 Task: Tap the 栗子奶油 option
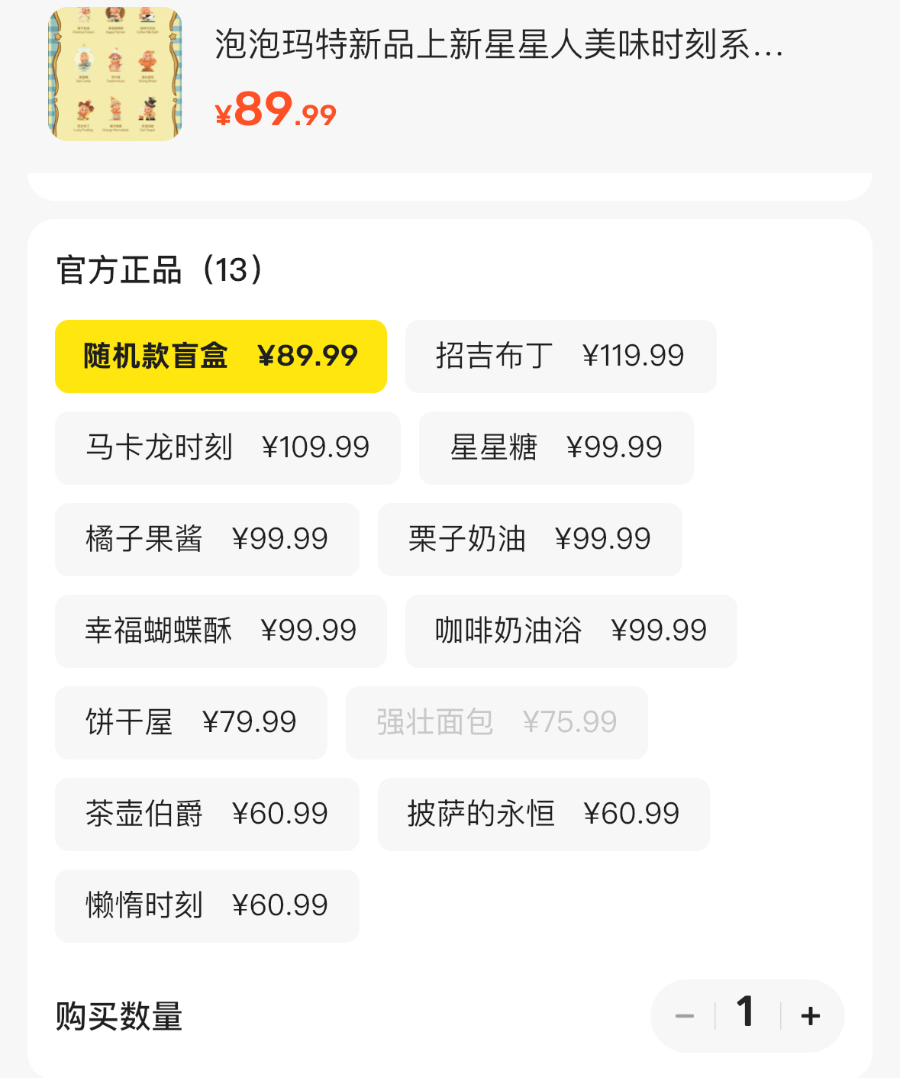529,539
